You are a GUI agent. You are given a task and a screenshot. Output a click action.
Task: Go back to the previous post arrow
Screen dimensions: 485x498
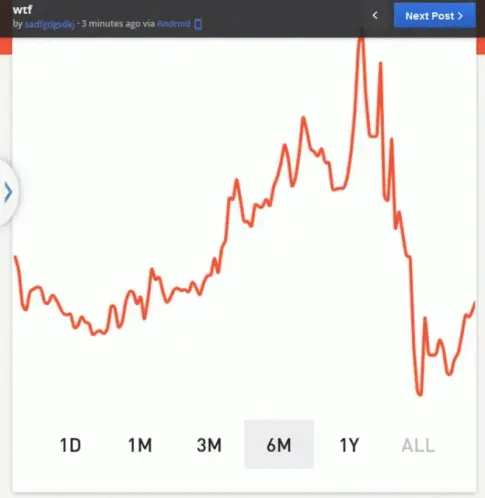click(x=375, y=15)
